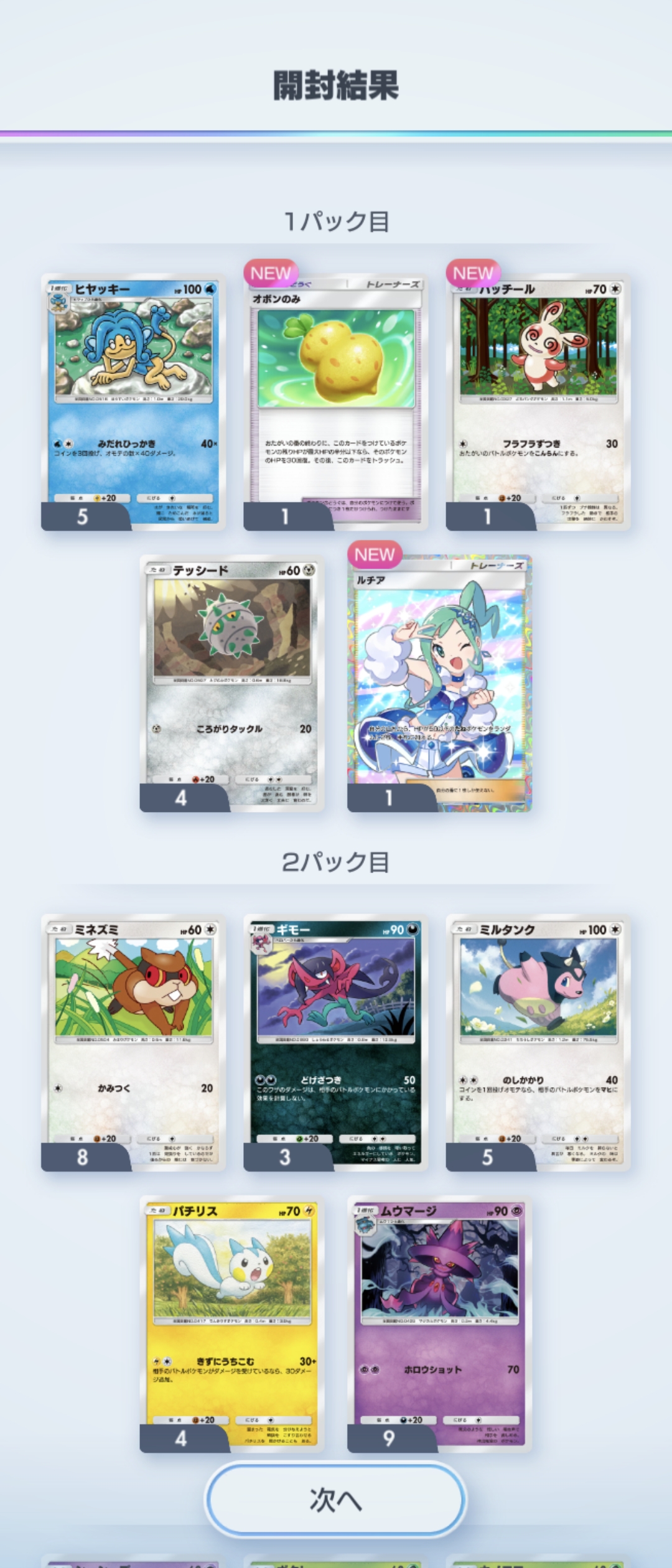View the ルチア trainer card
Image resolution: width=672 pixels, height=1568 pixels.
click(x=439, y=683)
